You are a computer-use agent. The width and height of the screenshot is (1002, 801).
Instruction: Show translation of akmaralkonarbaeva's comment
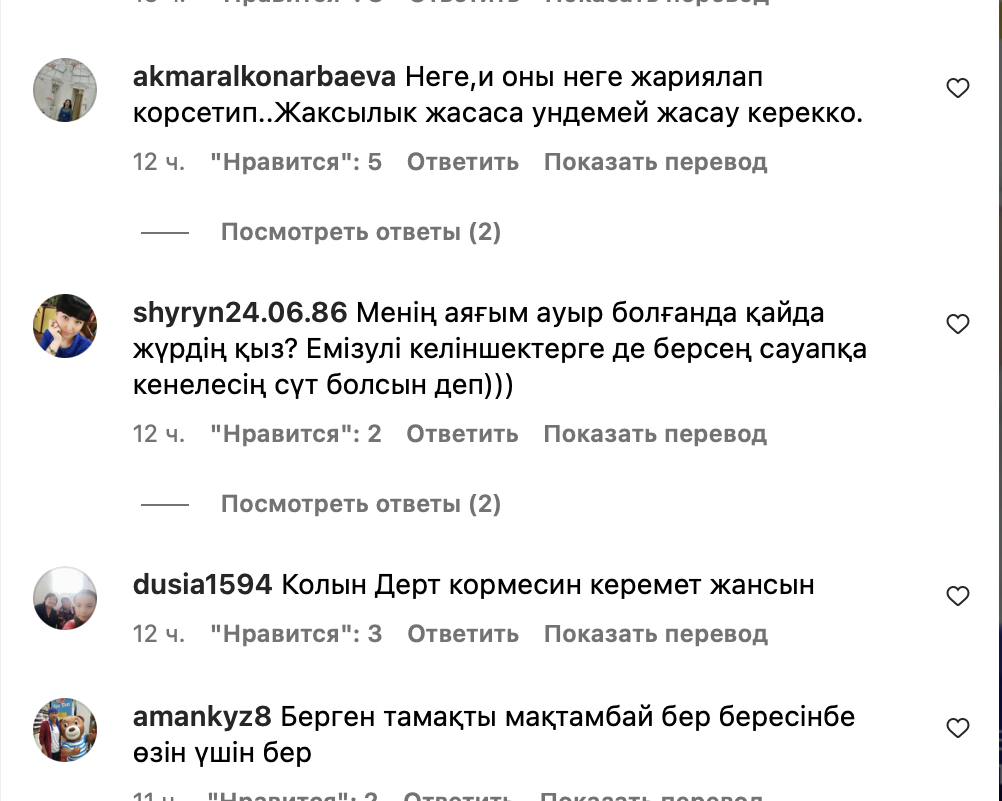(655, 162)
